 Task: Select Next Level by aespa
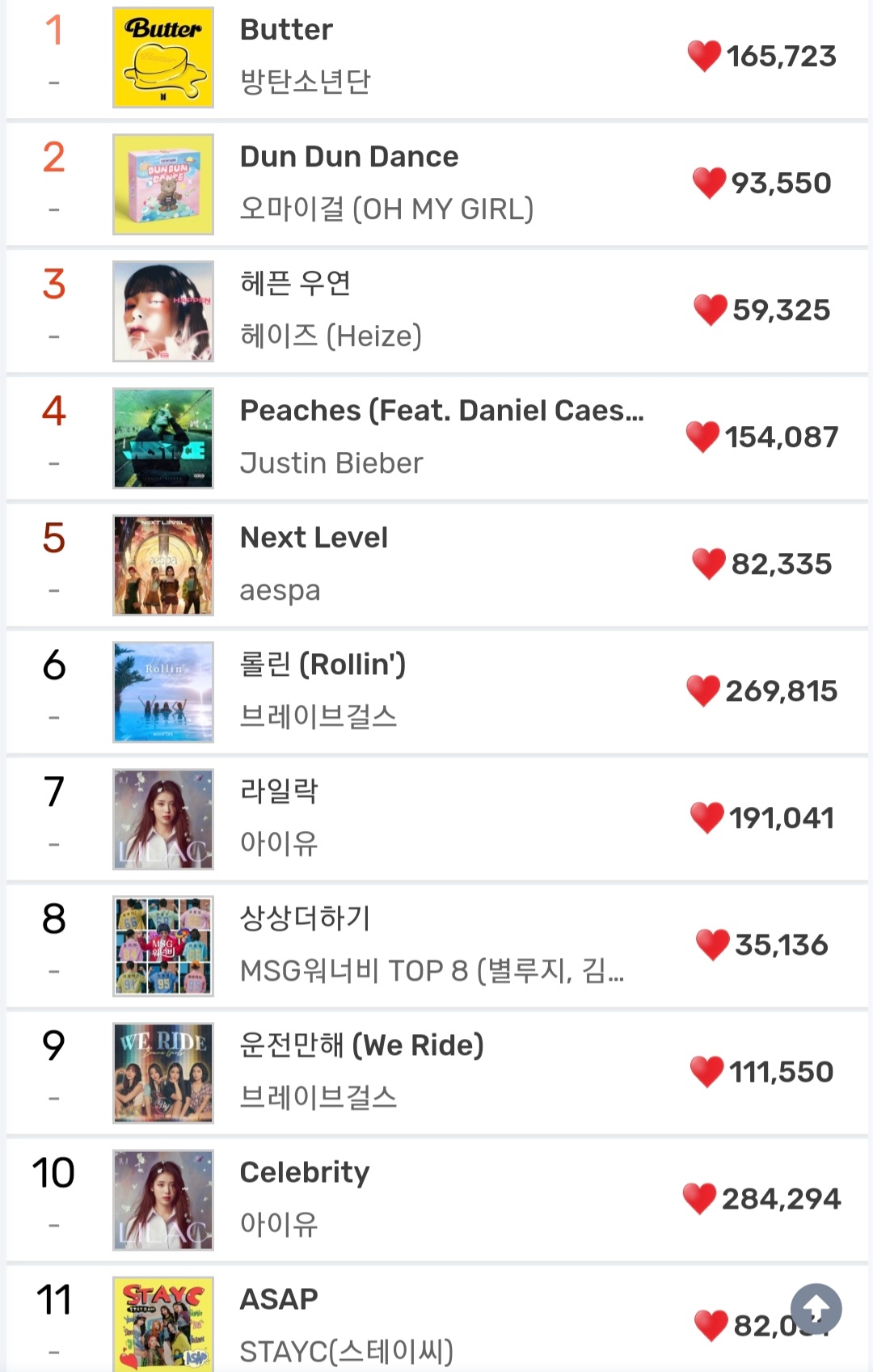coord(314,538)
